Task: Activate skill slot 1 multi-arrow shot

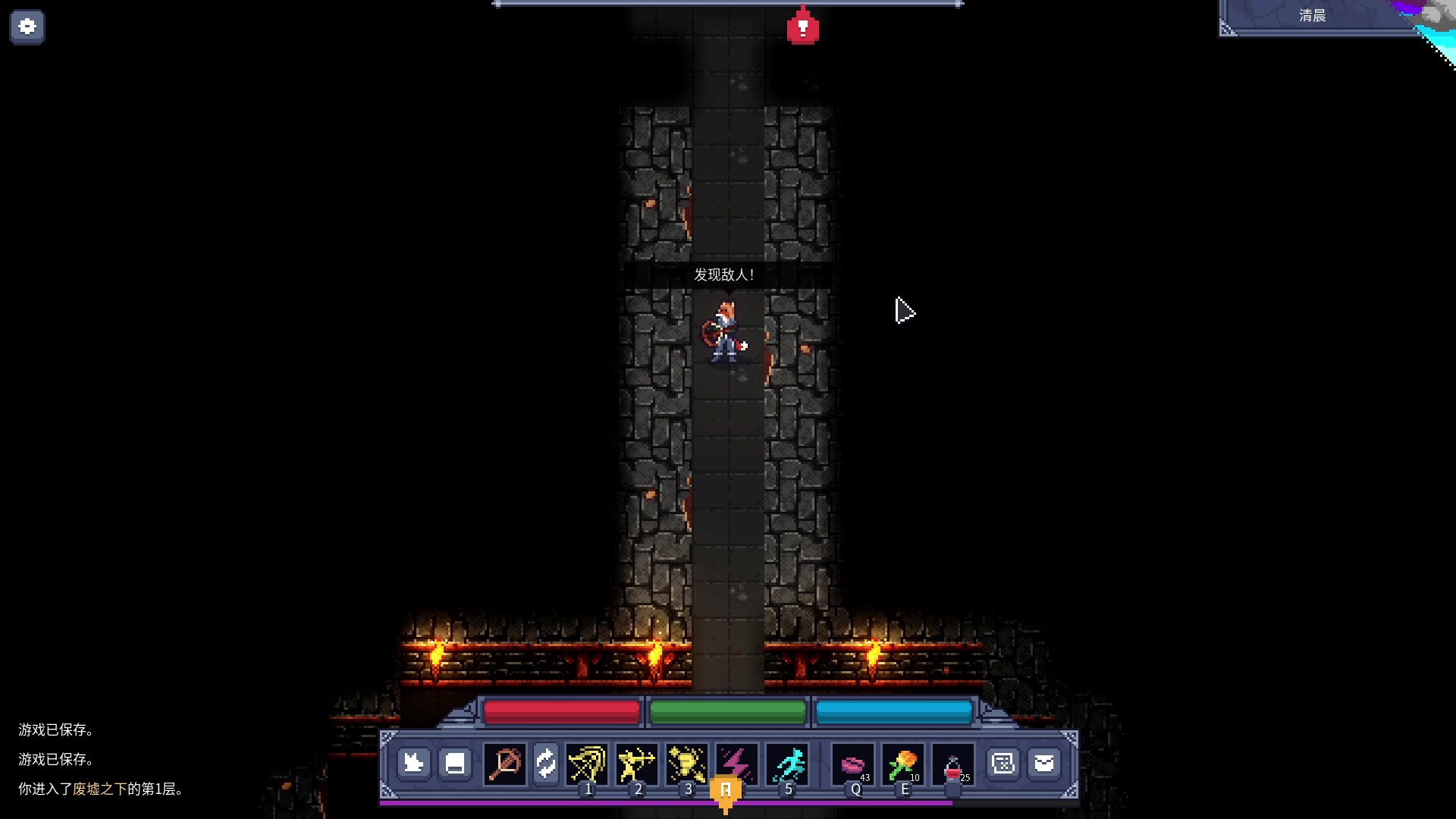Action: click(x=587, y=763)
